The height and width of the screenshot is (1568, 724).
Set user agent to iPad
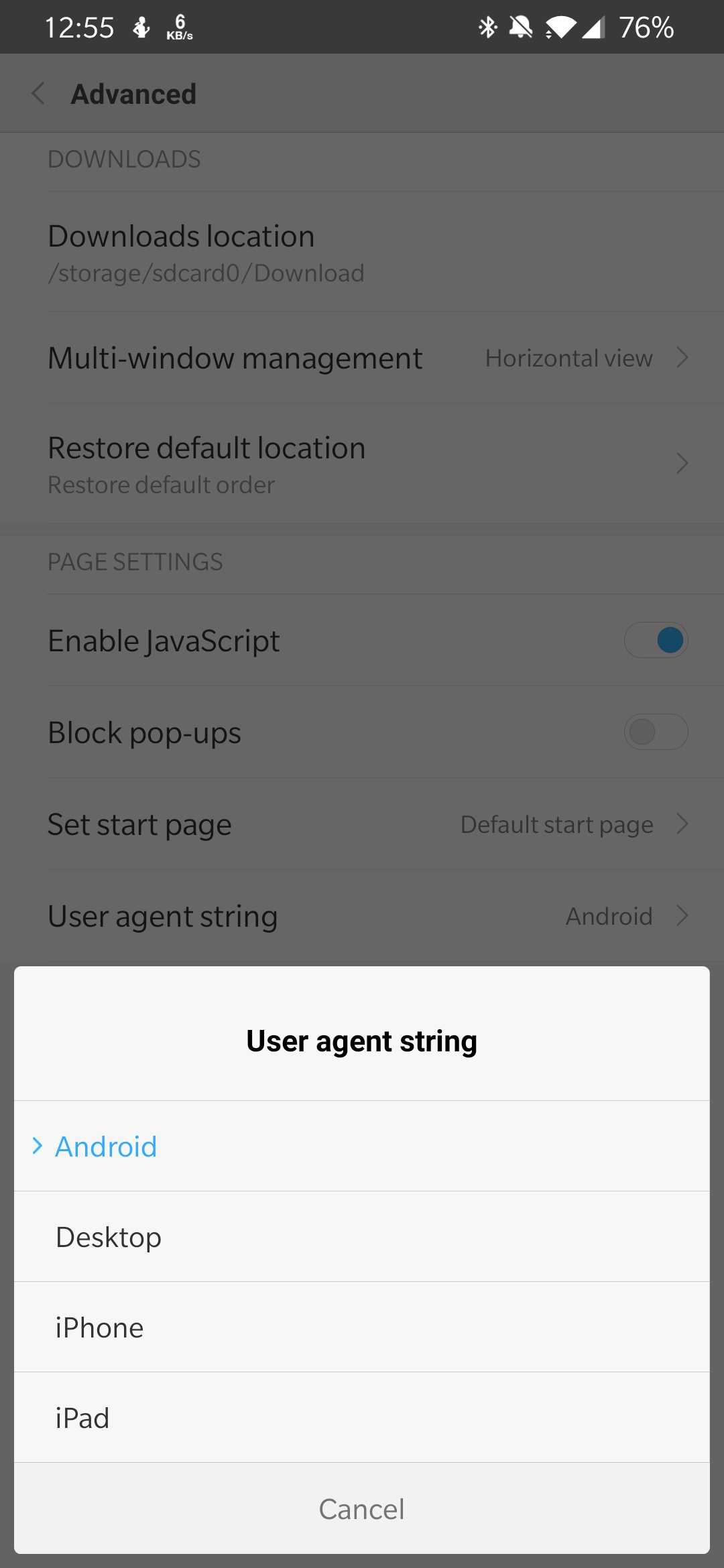click(x=362, y=1417)
